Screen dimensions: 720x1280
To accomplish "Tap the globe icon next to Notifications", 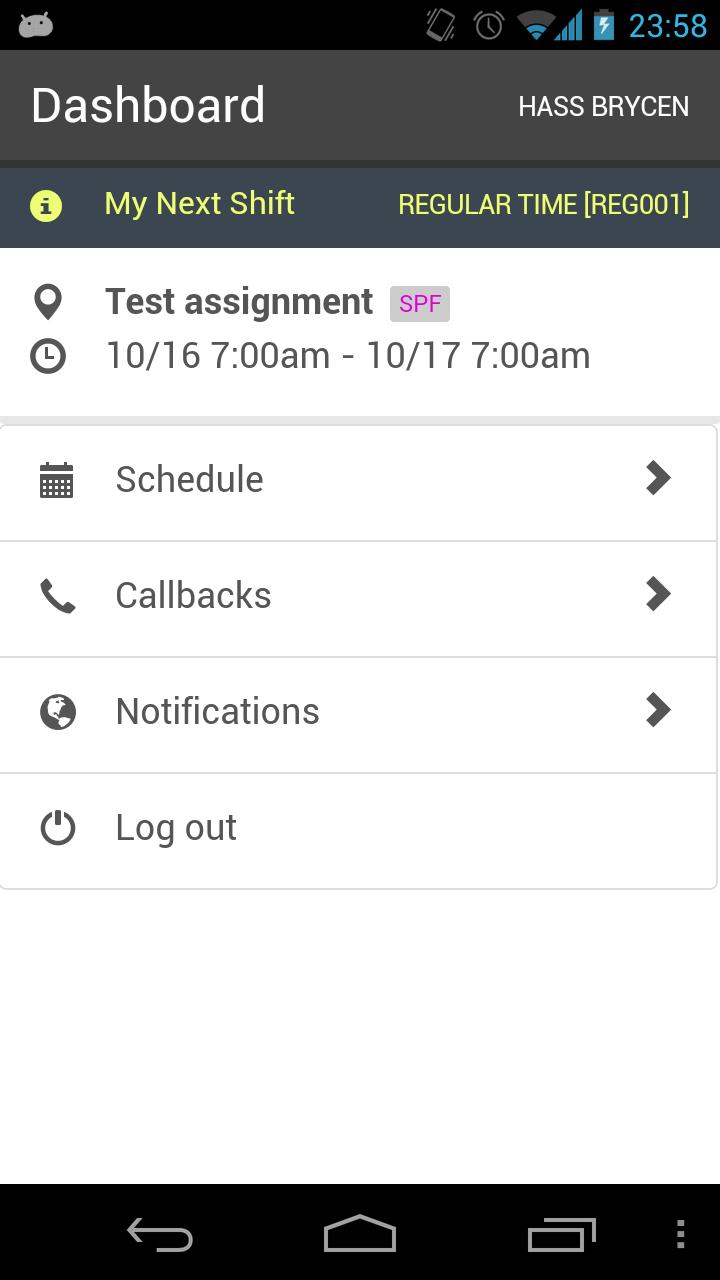I will (x=57, y=711).
